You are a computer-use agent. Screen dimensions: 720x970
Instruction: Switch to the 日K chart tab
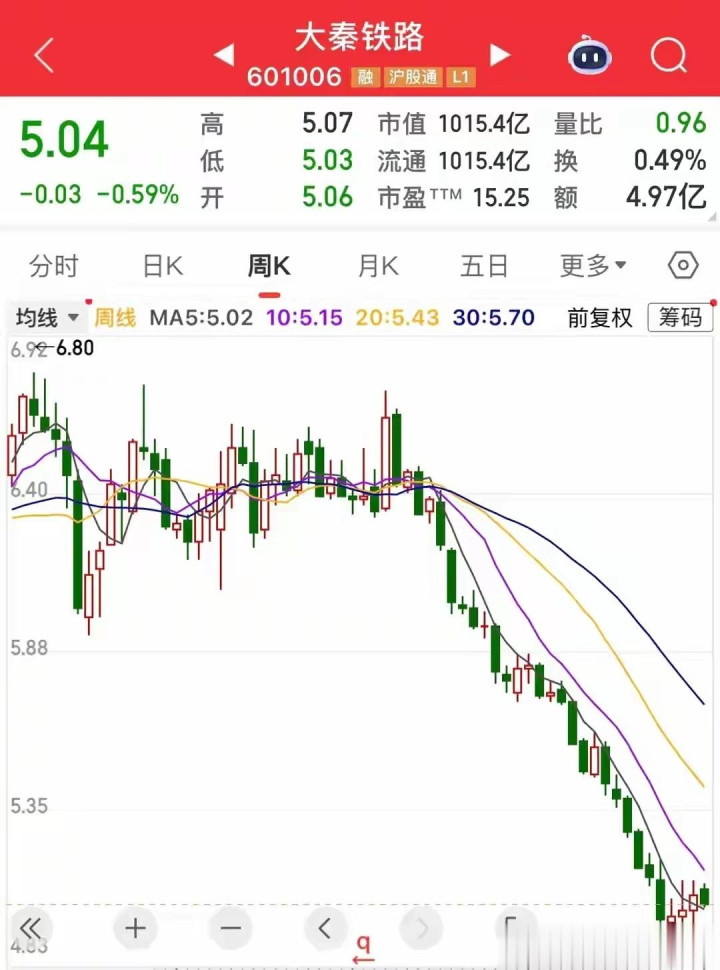point(162,266)
